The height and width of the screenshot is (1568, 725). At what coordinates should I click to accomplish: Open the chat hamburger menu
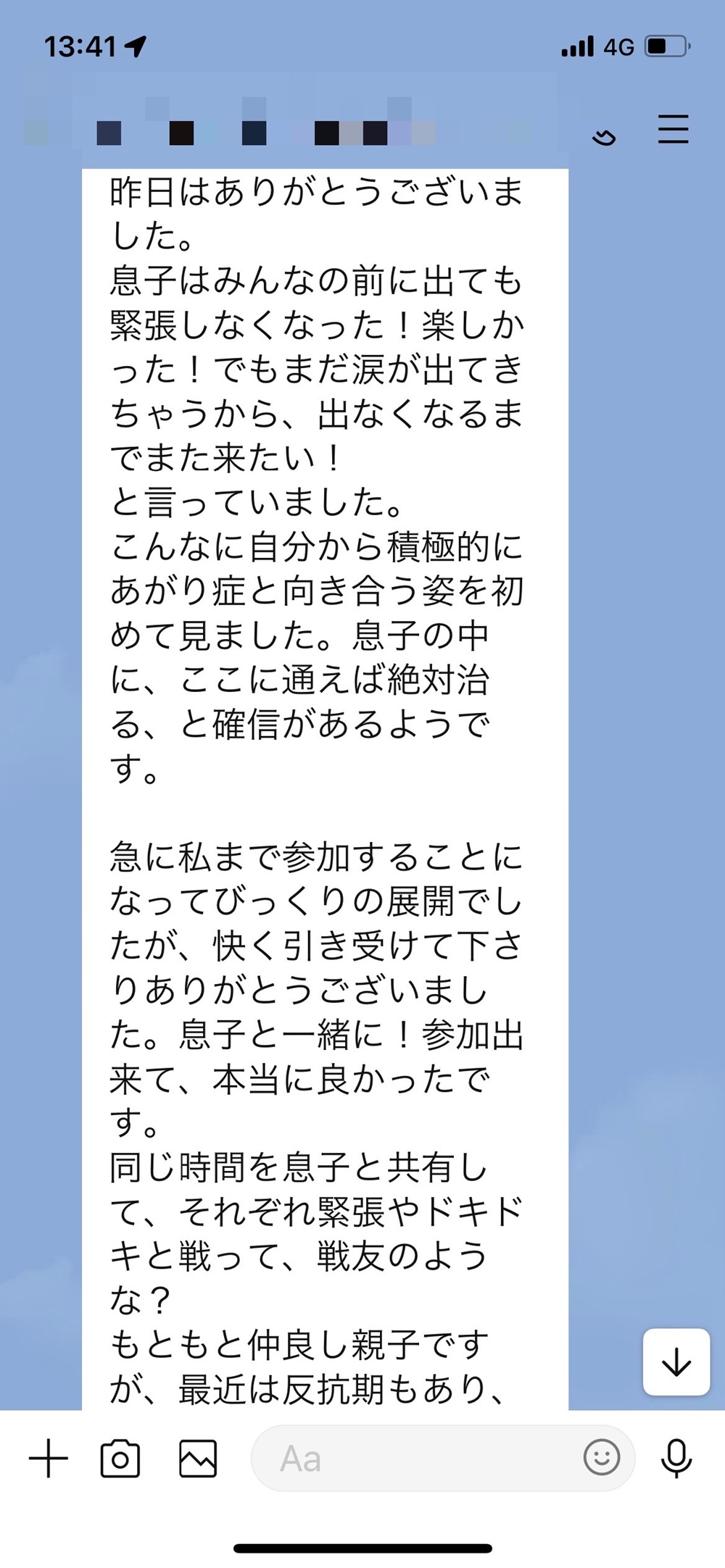(x=673, y=129)
